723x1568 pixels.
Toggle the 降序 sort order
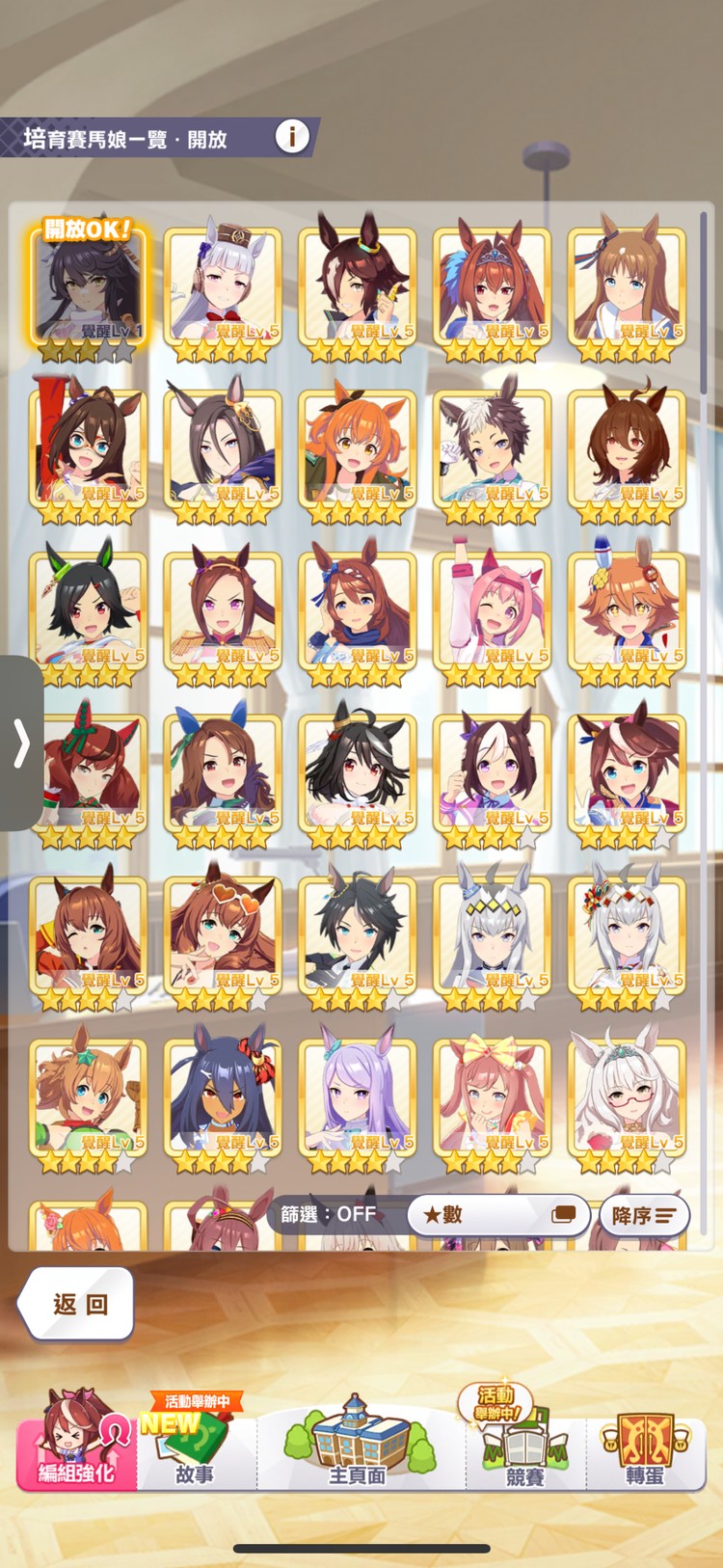click(644, 1215)
